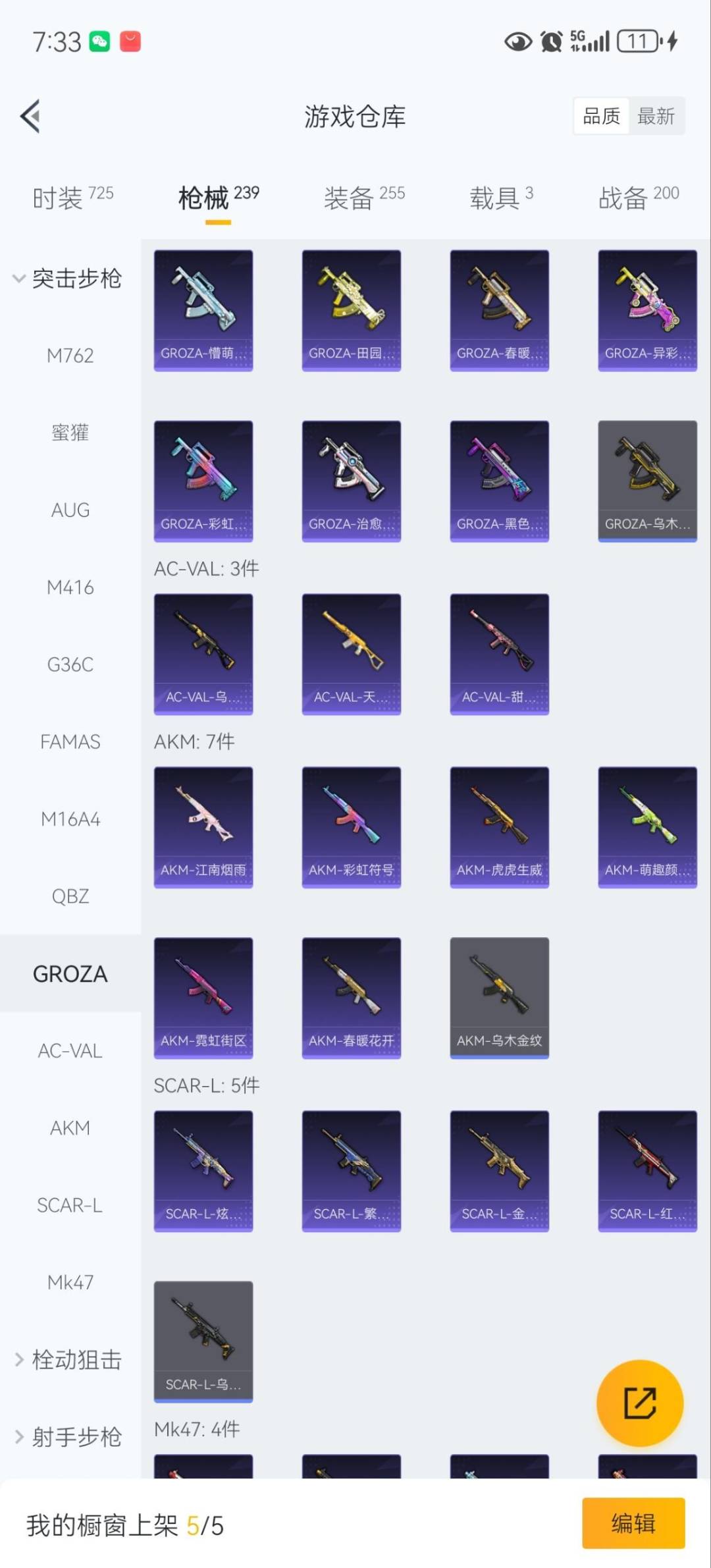The width and height of the screenshot is (711, 1568).
Task: Open the 战备 tab
Action: [x=638, y=197]
